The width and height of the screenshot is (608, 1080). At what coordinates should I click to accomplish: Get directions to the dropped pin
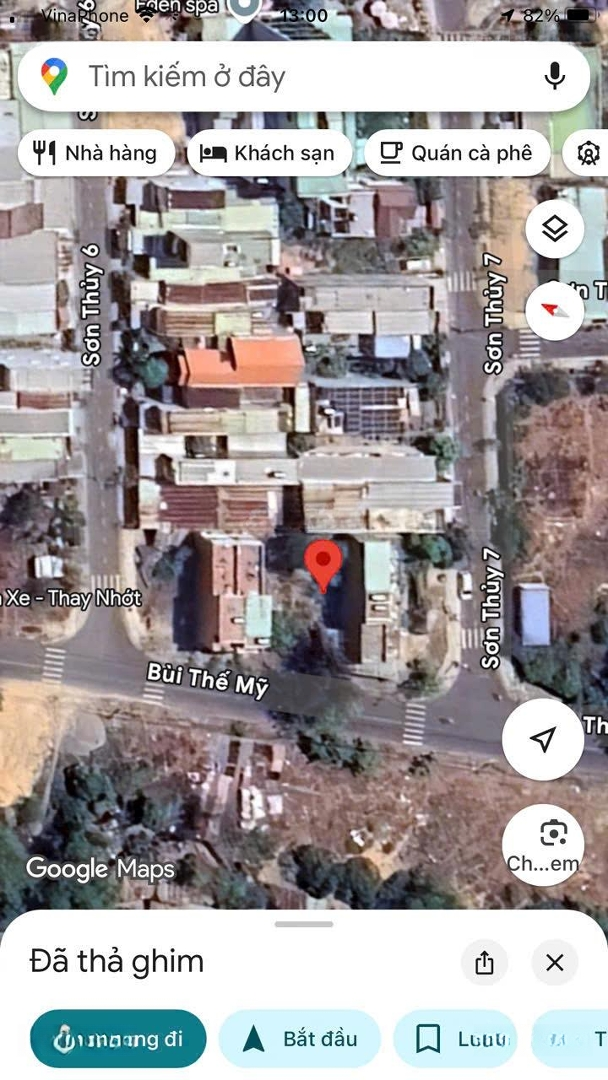118,1039
